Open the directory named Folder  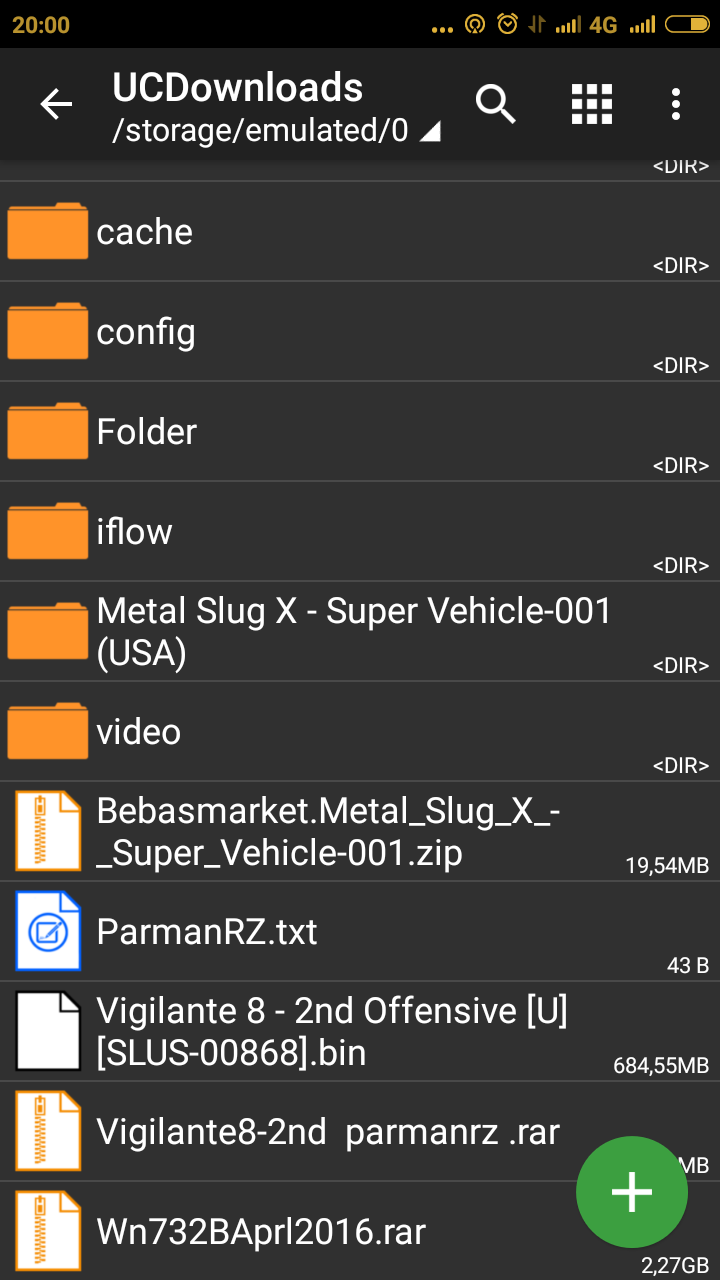(x=300, y=432)
